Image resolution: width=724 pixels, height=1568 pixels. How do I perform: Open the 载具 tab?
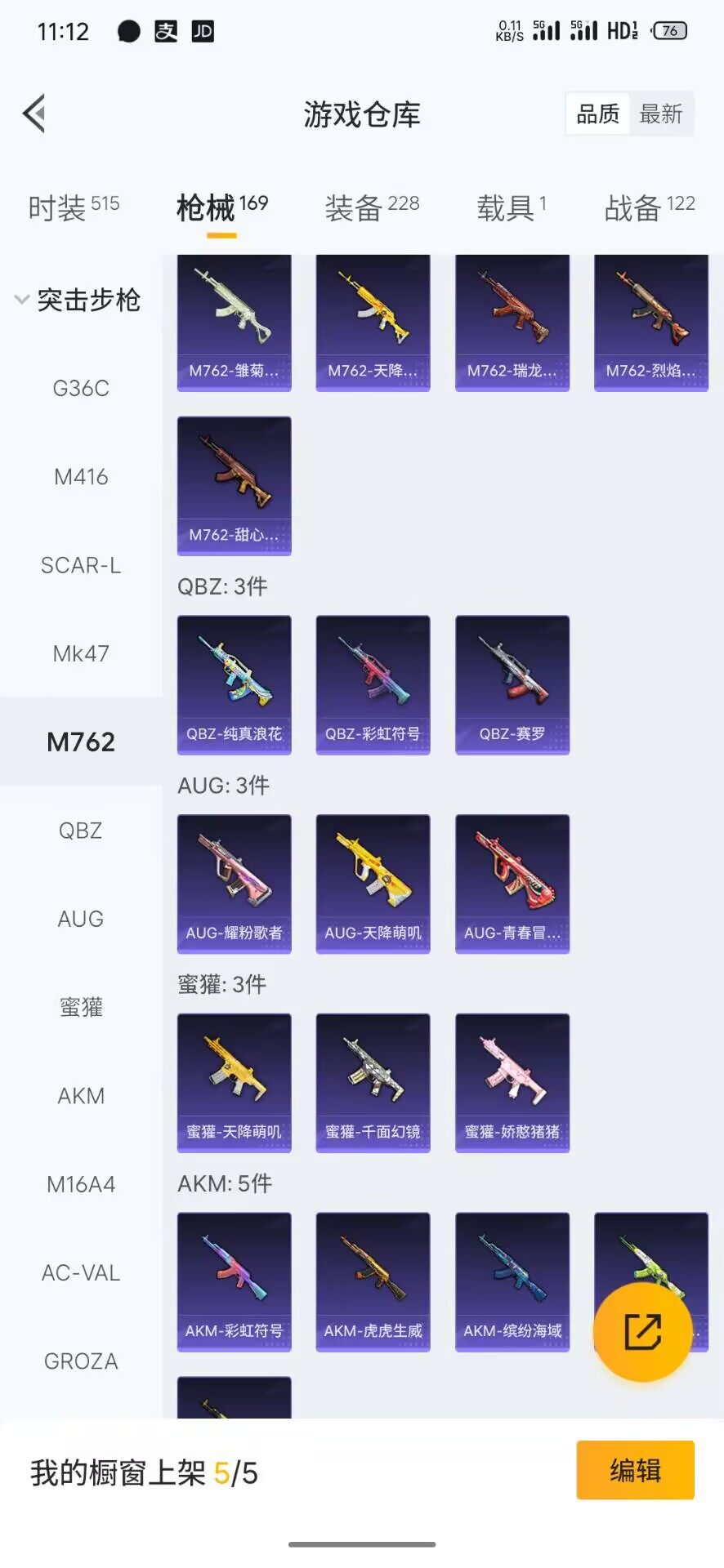click(x=511, y=207)
